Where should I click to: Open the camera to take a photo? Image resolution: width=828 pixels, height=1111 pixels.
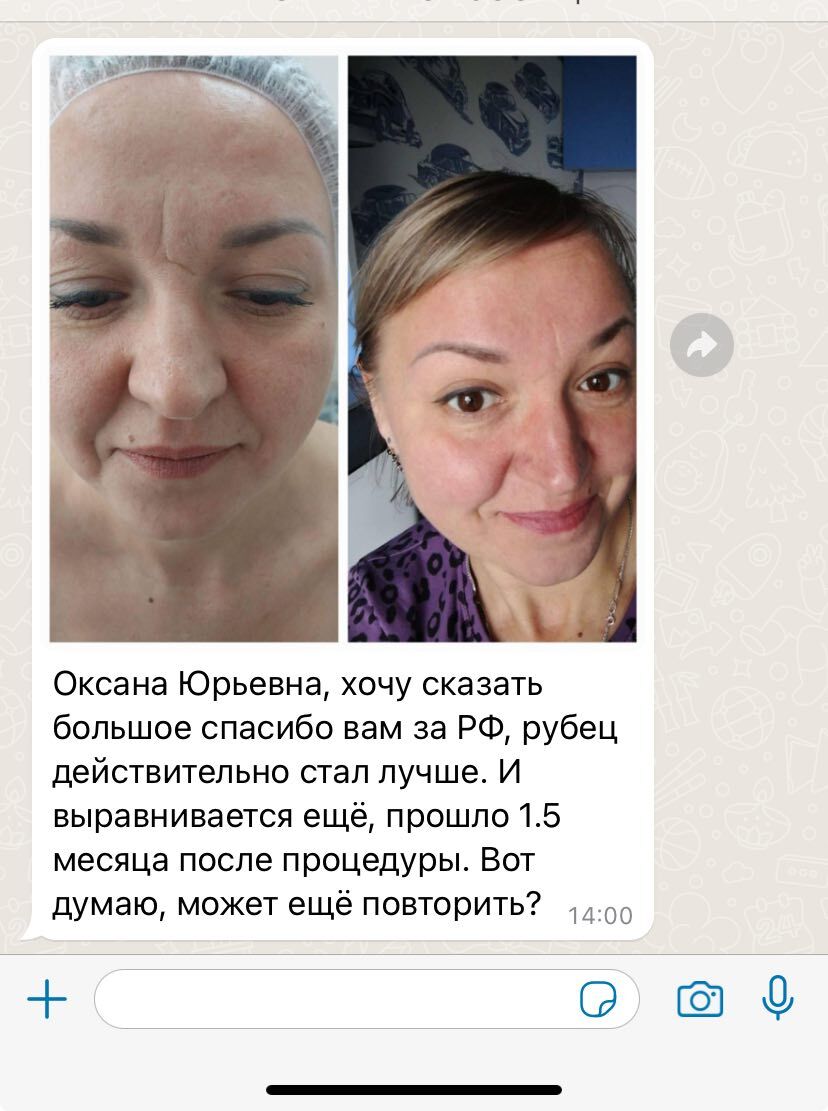[x=700, y=999]
